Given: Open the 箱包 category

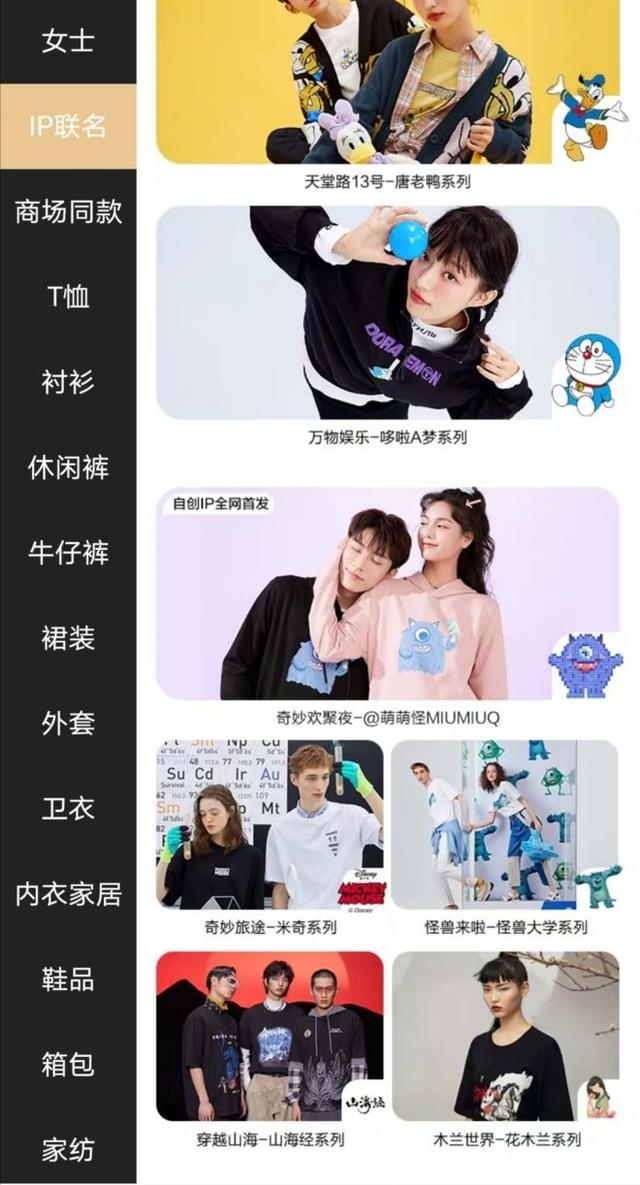Looking at the screenshot, I should [68, 1064].
